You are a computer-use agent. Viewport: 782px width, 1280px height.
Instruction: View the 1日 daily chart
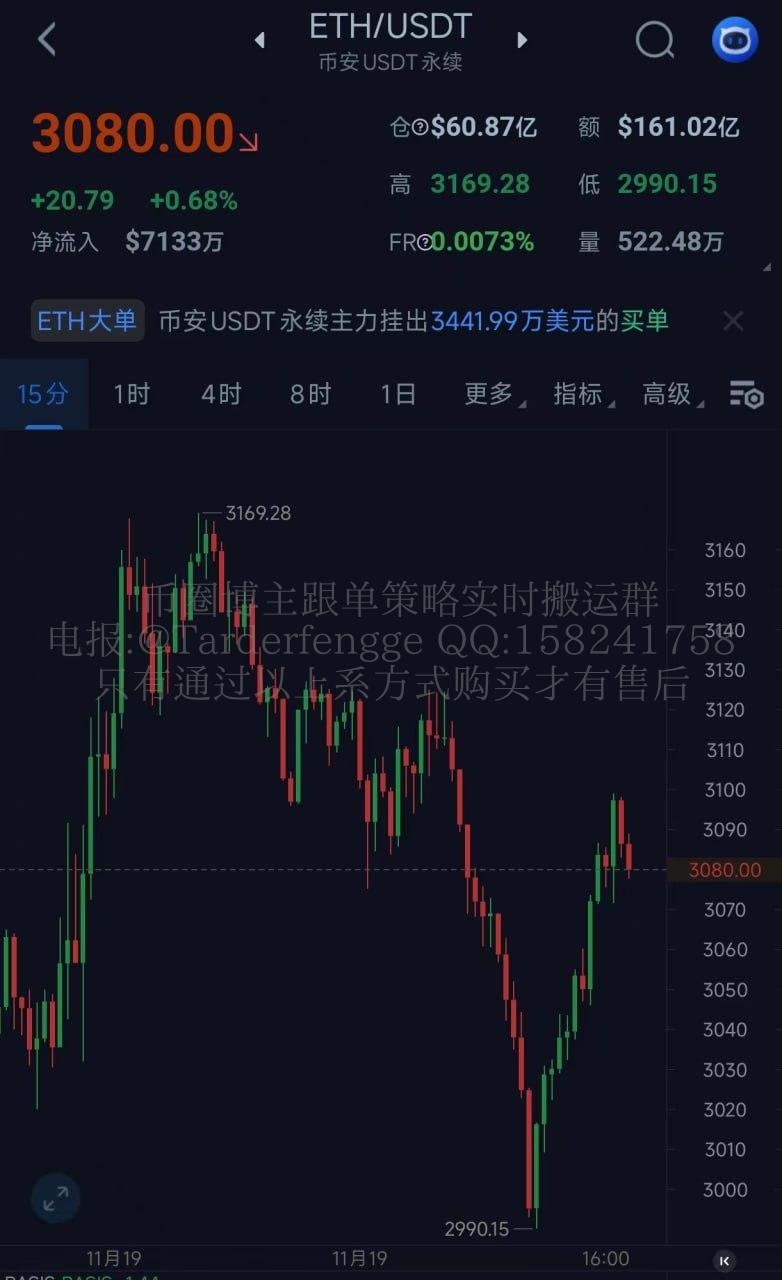(x=398, y=394)
